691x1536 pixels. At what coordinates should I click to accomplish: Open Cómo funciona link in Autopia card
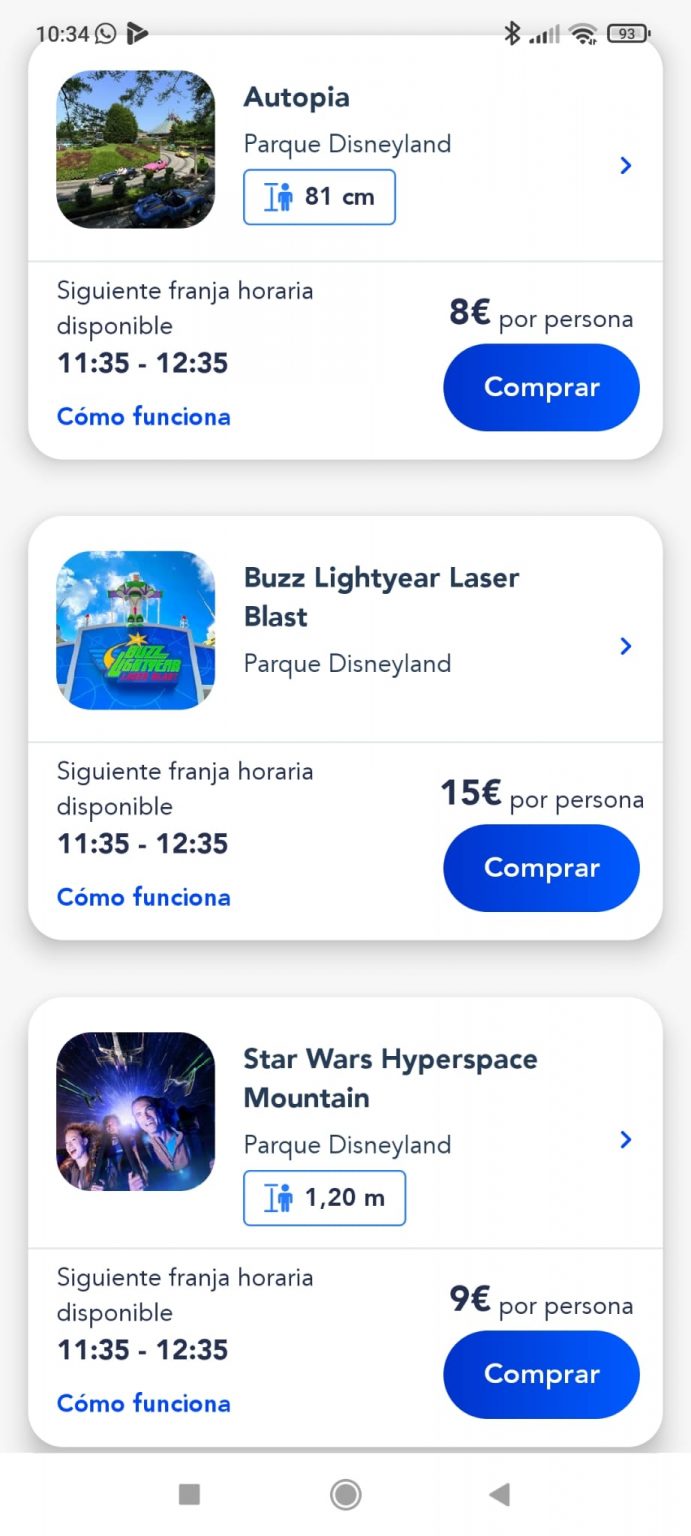[x=143, y=417]
